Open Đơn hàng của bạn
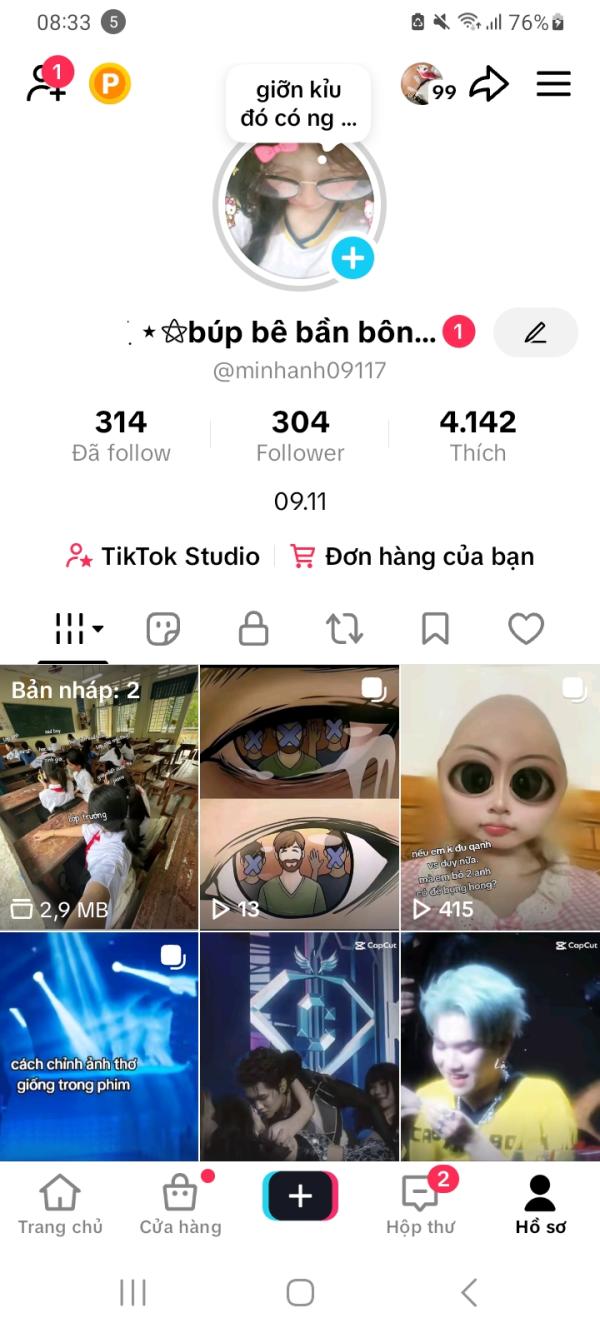The height and width of the screenshot is (1333, 600). (x=412, y=557)
